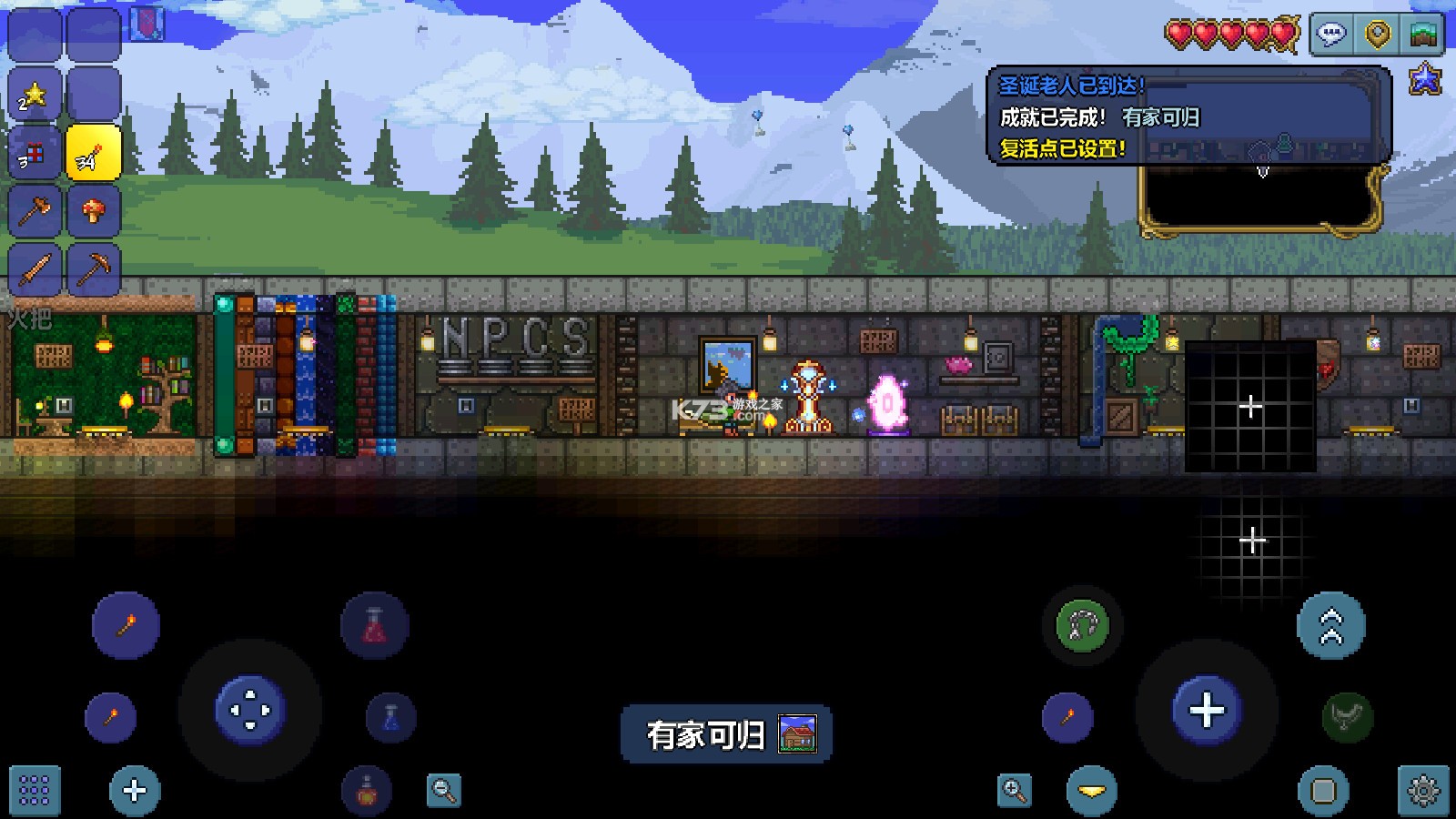Use the blue mana potion quick slot
Viewport: 1456px width, 819px height.
391,717
